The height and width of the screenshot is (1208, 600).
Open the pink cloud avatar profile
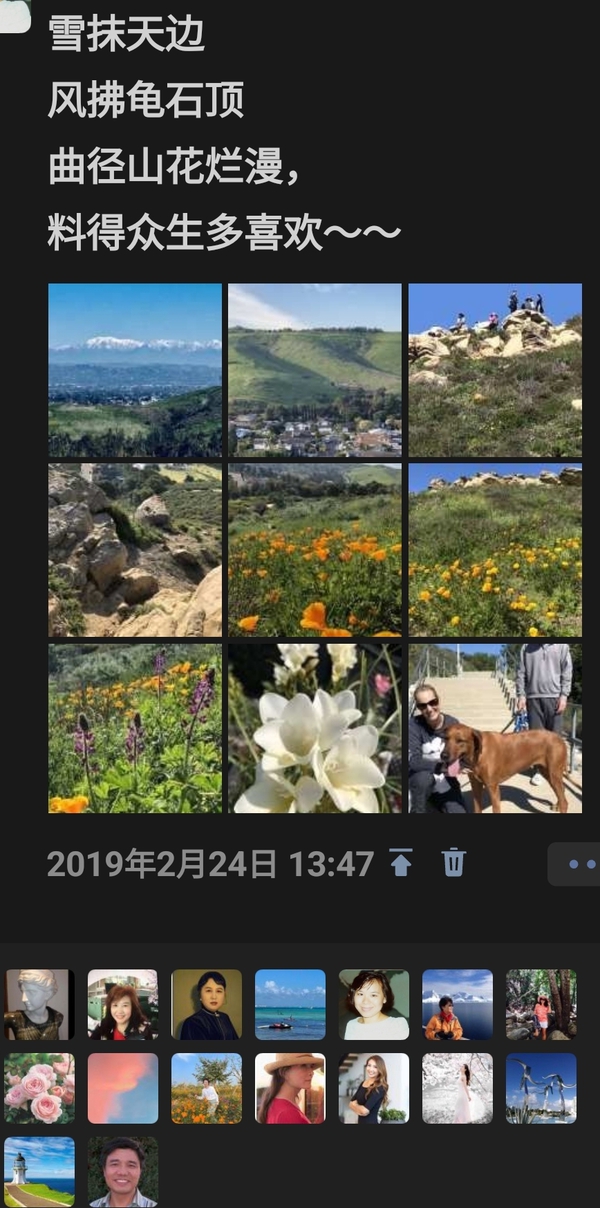click(x=123, y=1088)
